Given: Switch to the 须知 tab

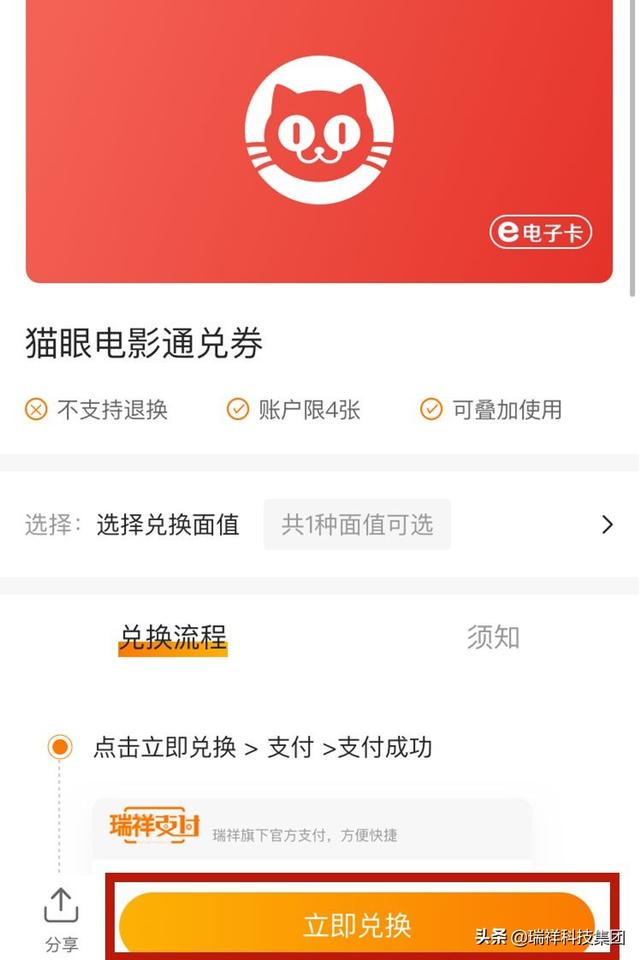Looking at the screenshot, I should (493, 637).
